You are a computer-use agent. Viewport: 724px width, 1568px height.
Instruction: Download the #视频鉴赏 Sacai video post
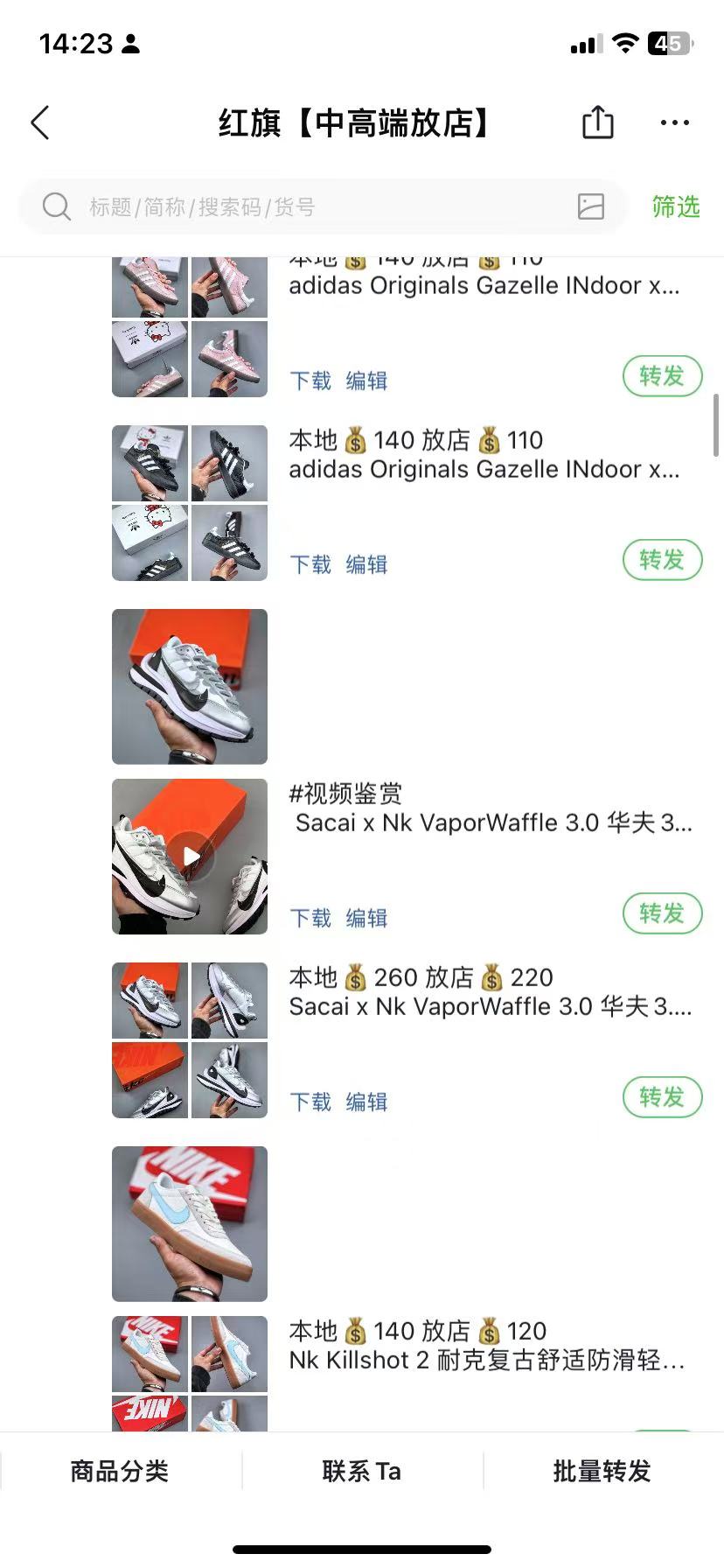pyautogui.click(x=310, y=918)
